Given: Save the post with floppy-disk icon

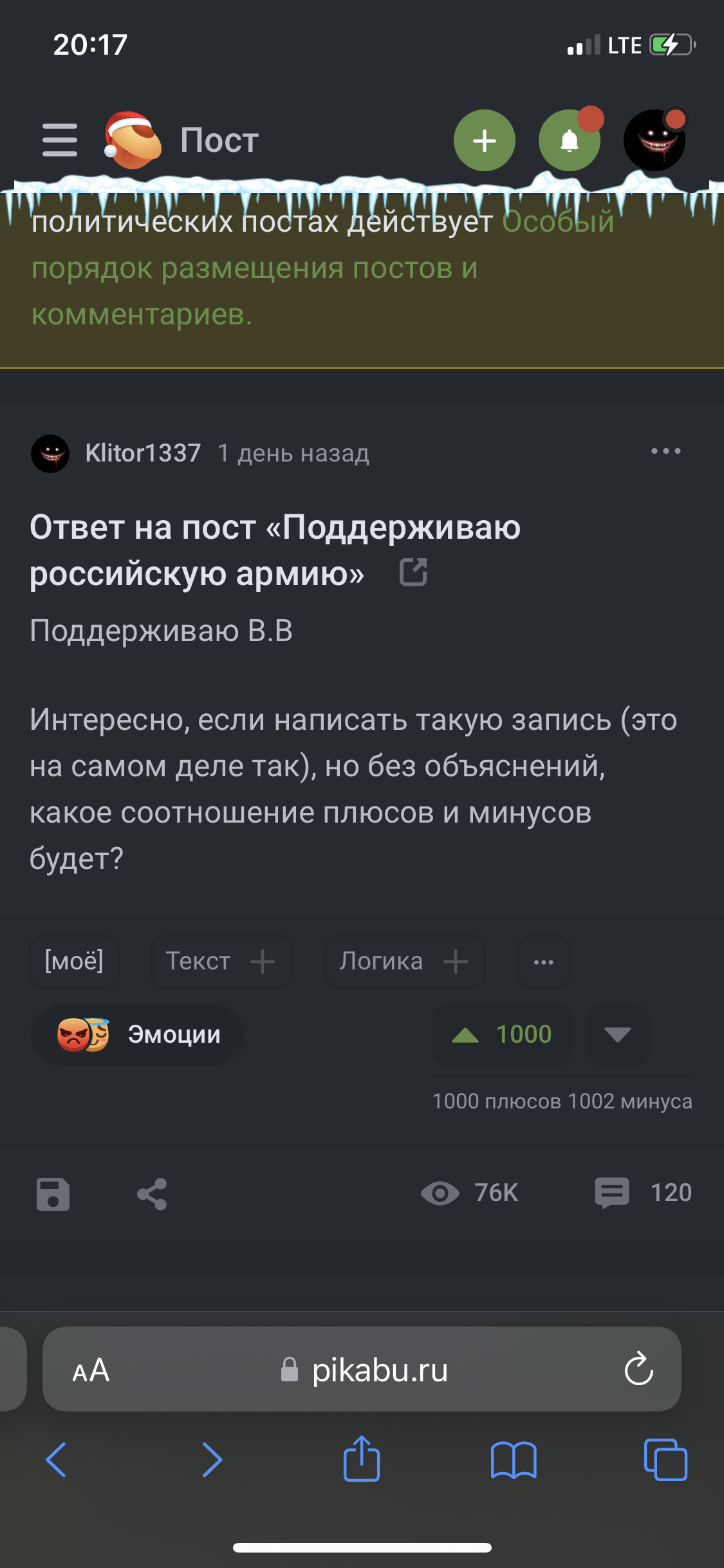Looking at the screenshot, I should click(53, 1195).
